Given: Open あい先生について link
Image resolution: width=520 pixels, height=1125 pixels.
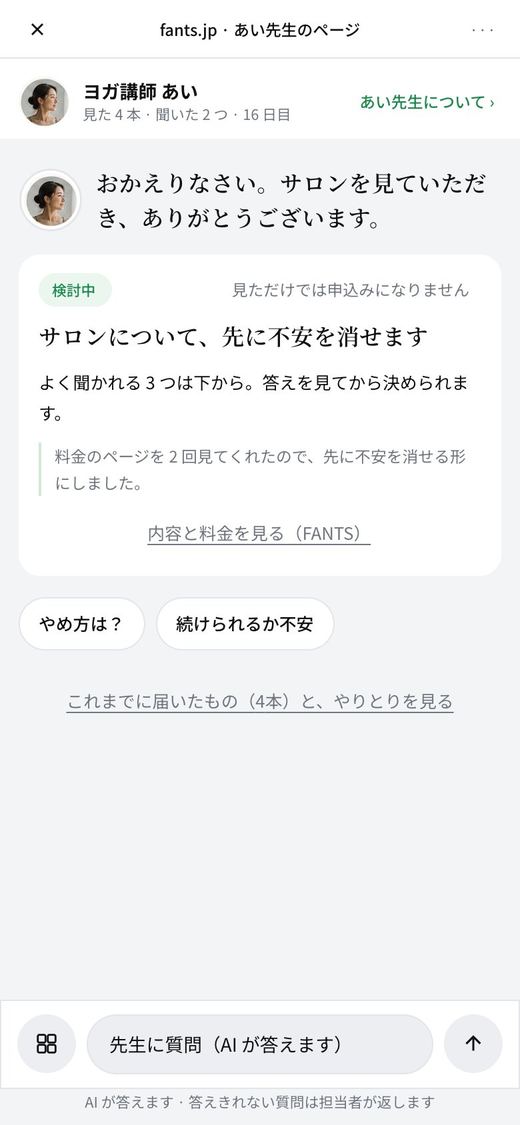Looking at the screenshot, I should click(427, 103).
